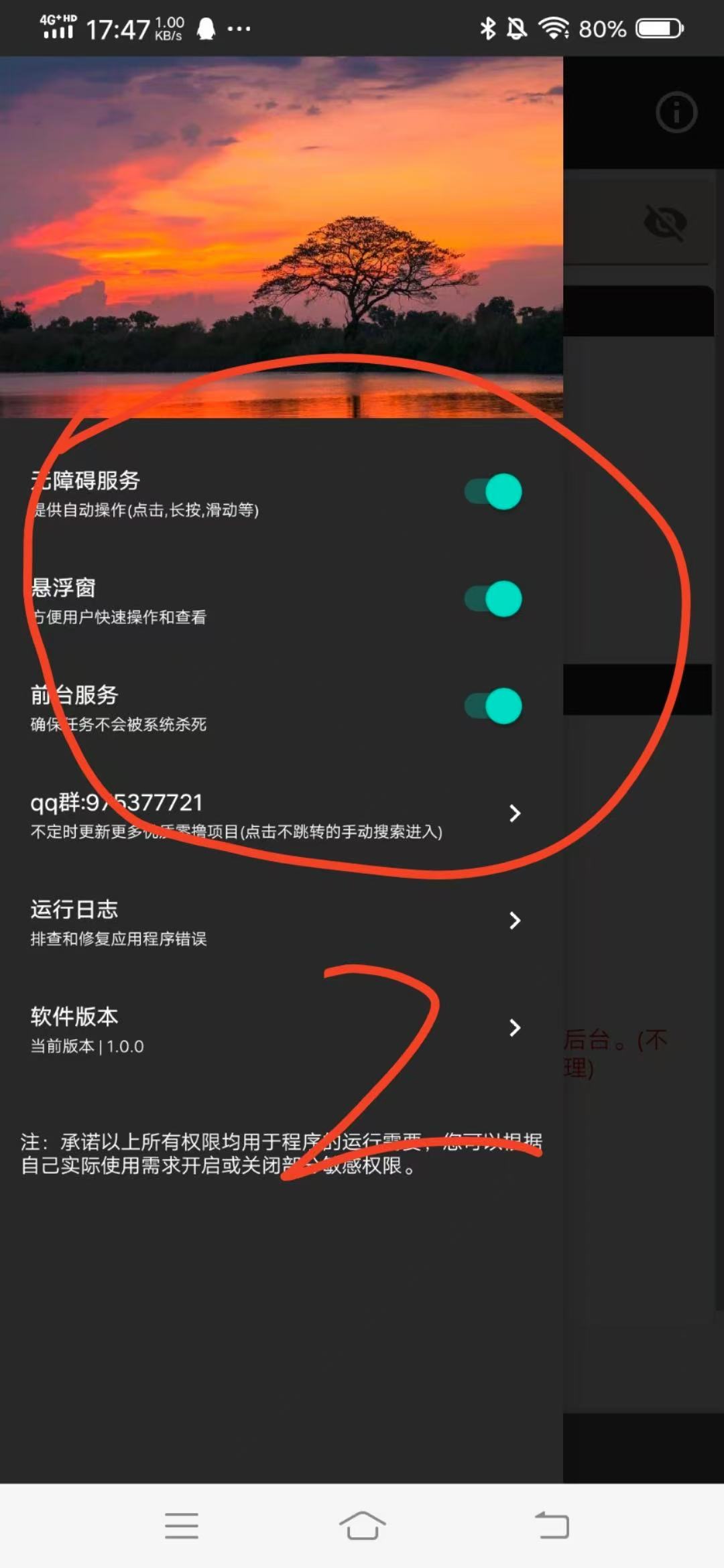
Task: Turn off the 前台服务 switch
Action: point(493,706)
